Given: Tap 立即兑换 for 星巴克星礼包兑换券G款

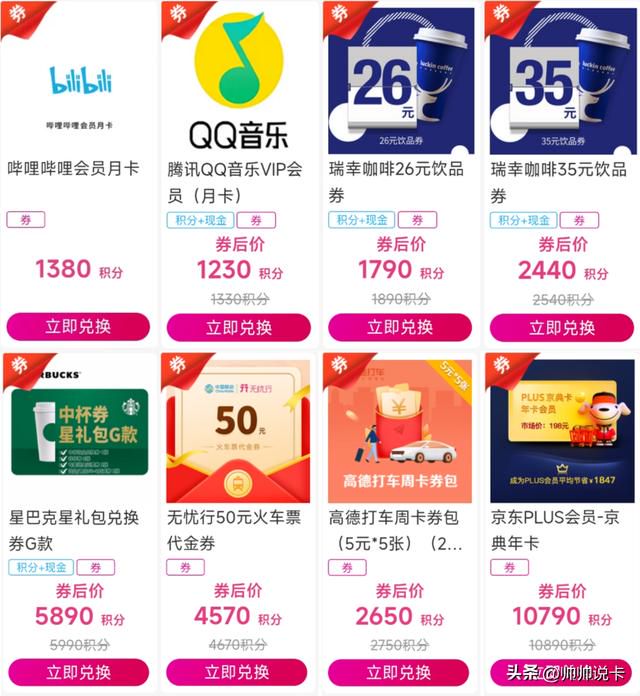Looking at the screenshot, I should coord(78,671).
